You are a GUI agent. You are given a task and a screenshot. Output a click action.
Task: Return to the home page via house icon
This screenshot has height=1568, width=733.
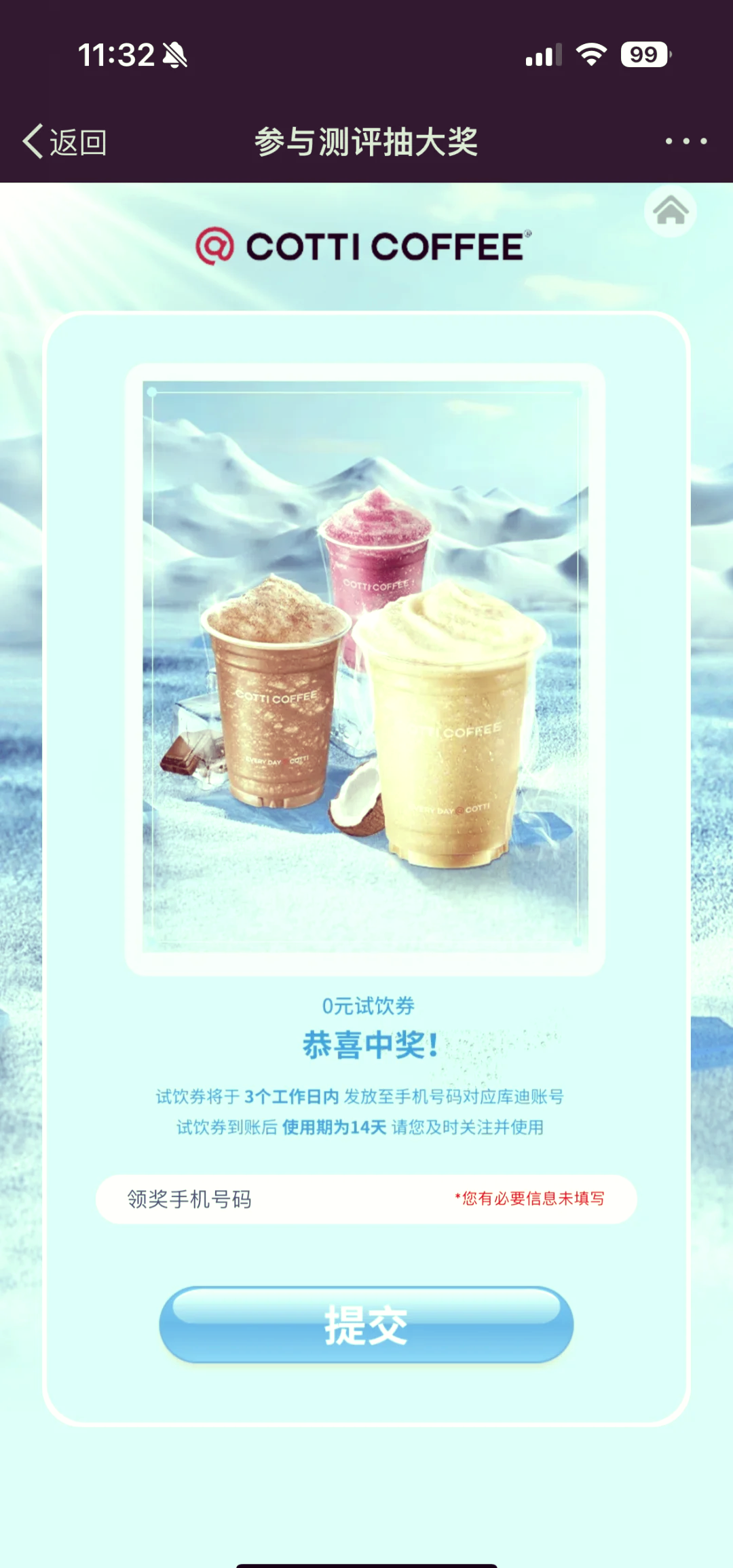point(670,211)
